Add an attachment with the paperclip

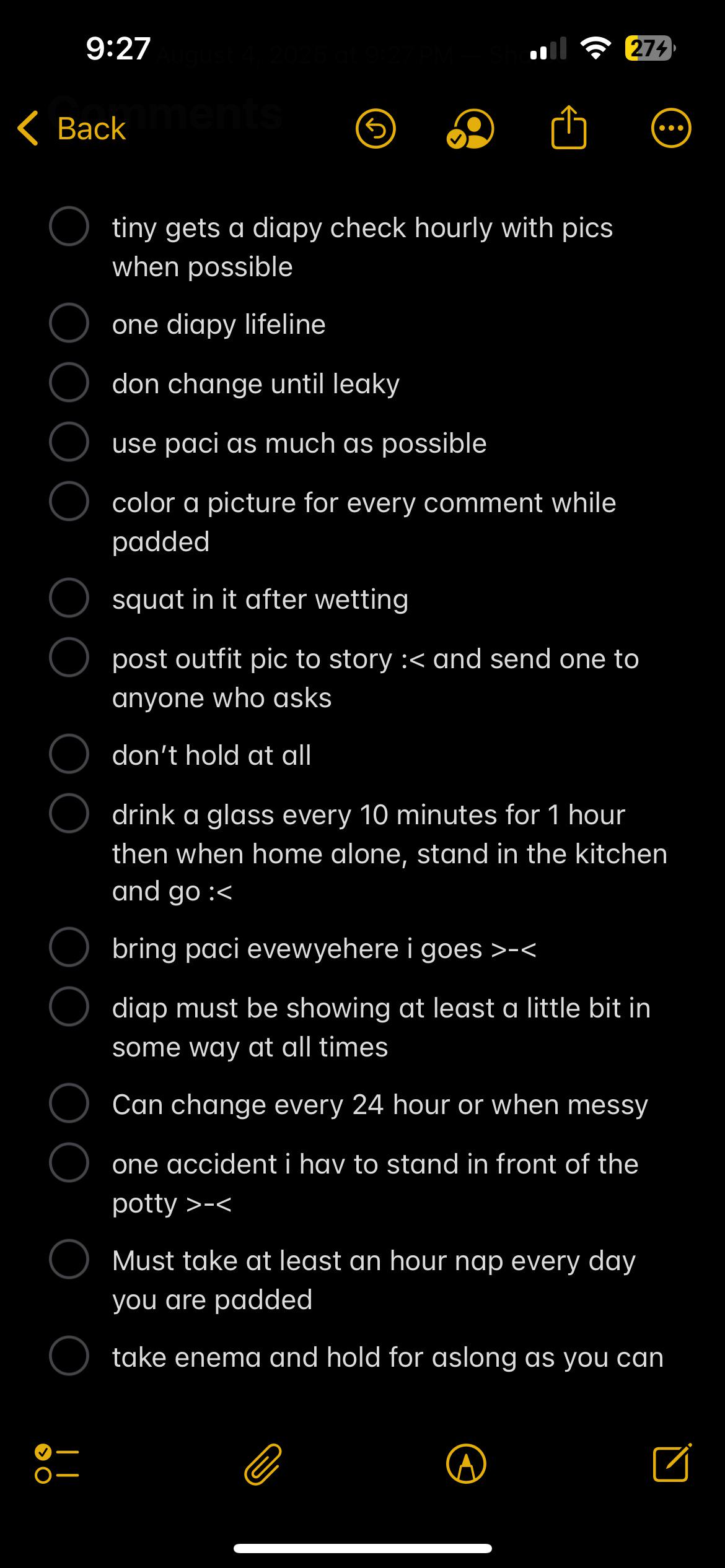(x=263, y=1464)
